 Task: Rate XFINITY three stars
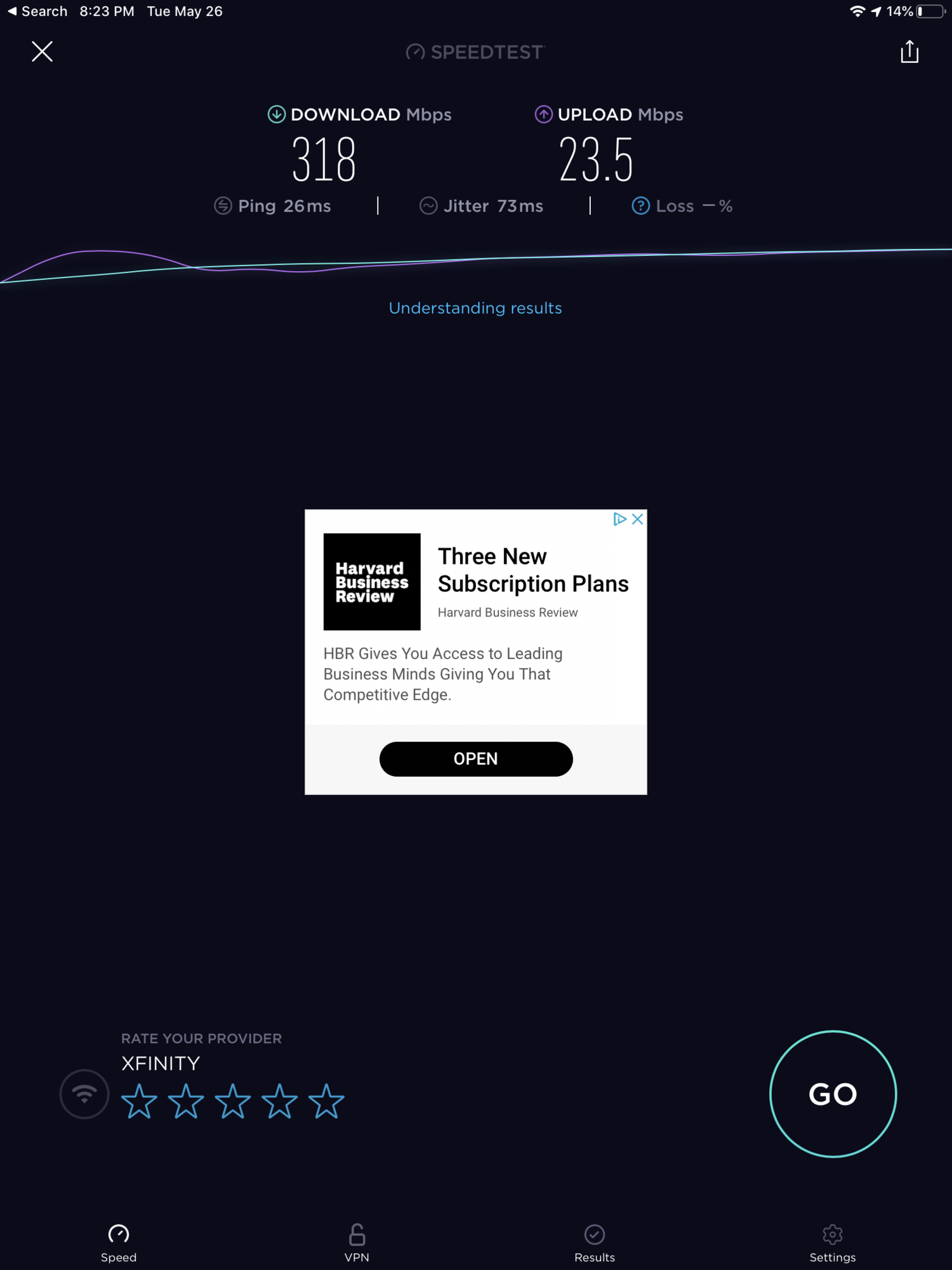[x=233, y=1101]
